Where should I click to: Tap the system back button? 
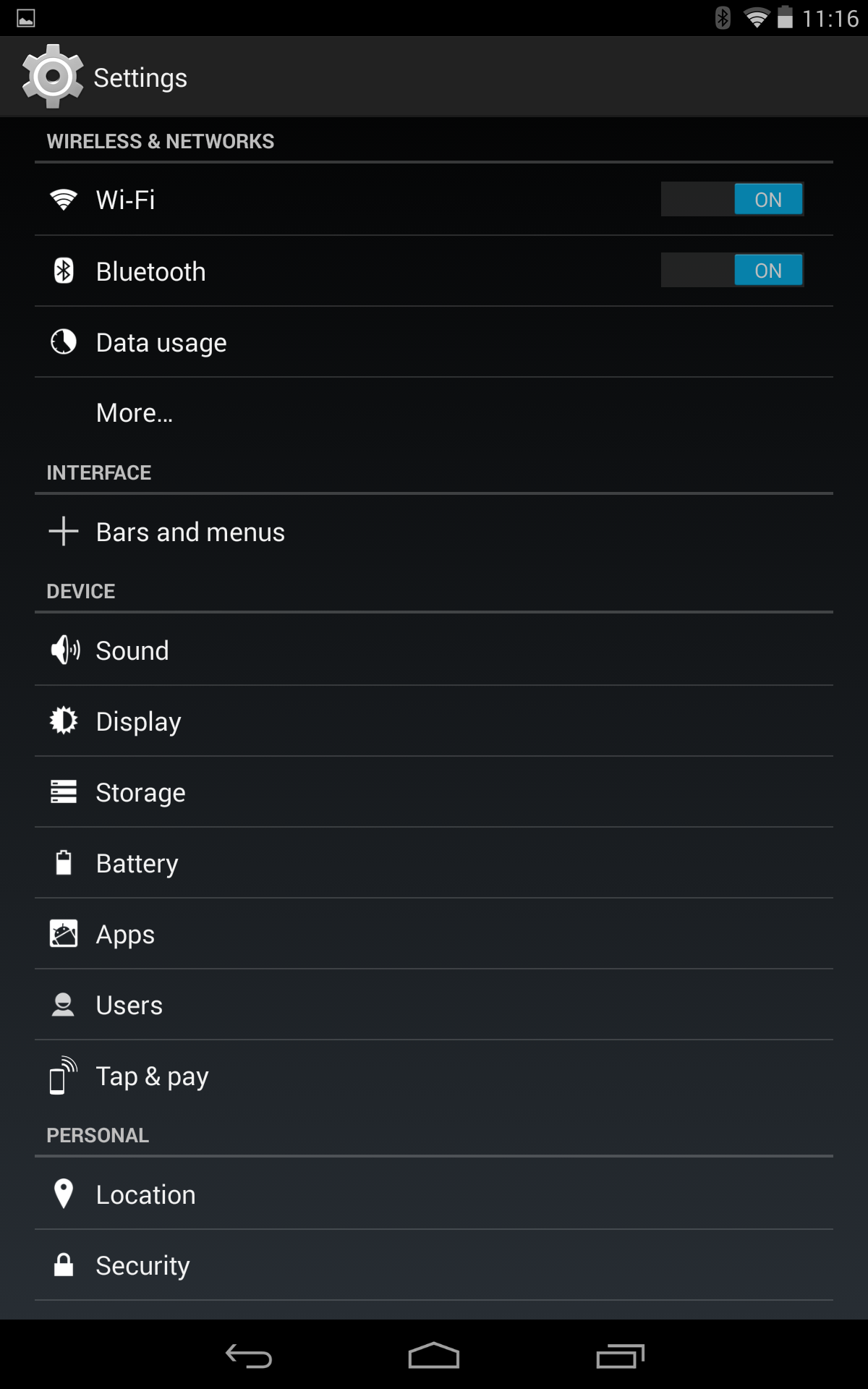(249, 1356)
